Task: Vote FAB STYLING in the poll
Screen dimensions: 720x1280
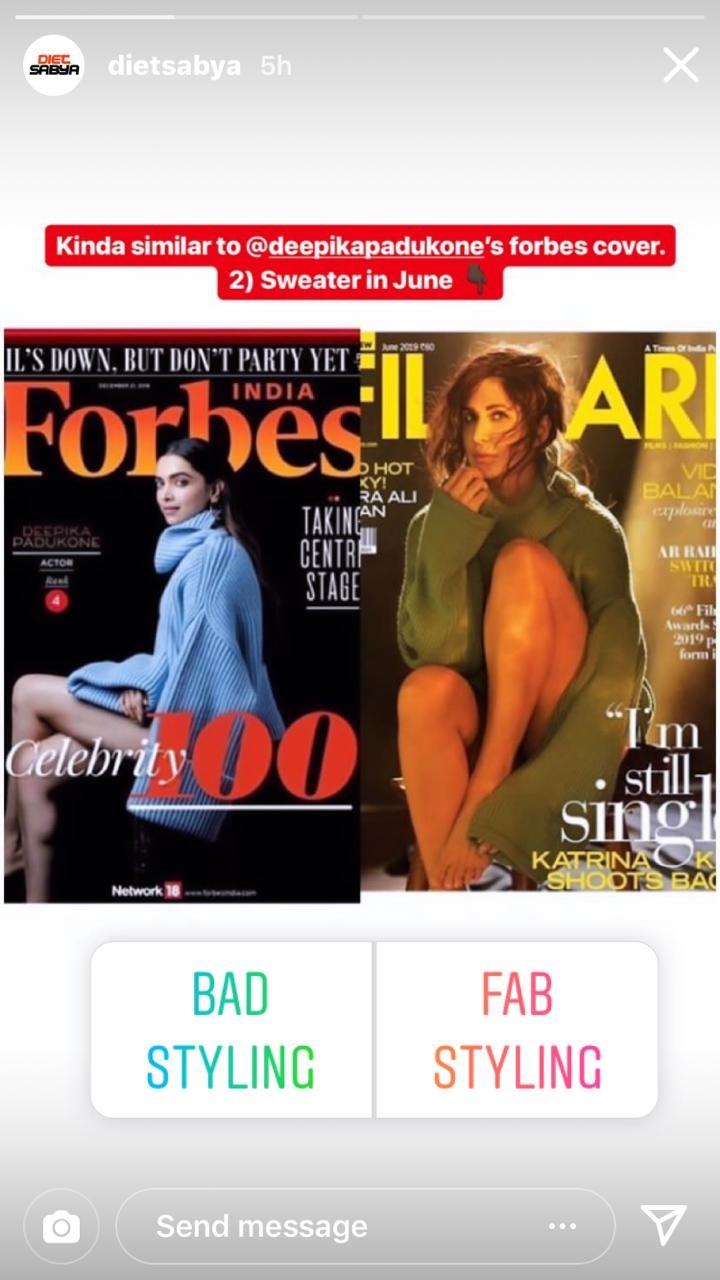Action: [517, 1029]
